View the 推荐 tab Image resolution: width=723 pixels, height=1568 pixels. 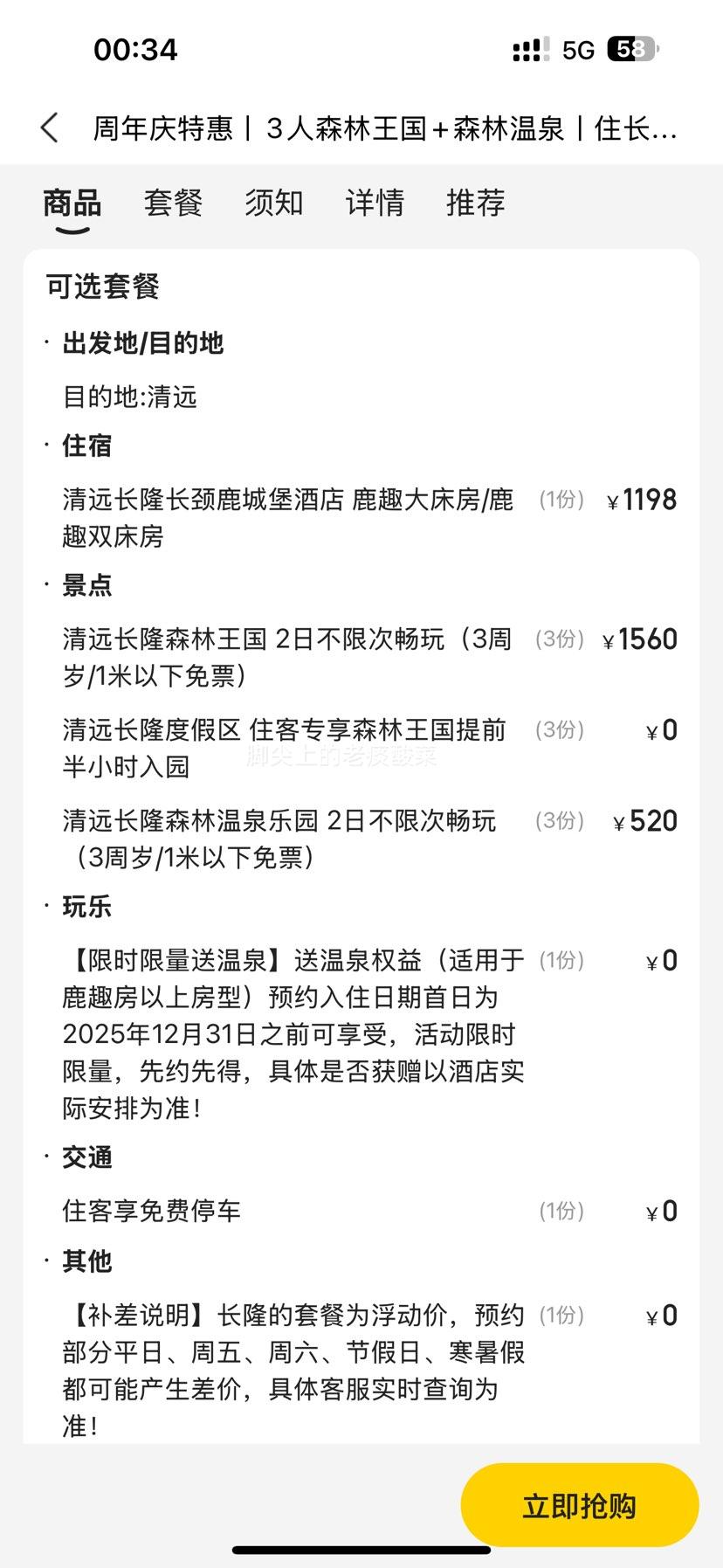click(476, 203)
